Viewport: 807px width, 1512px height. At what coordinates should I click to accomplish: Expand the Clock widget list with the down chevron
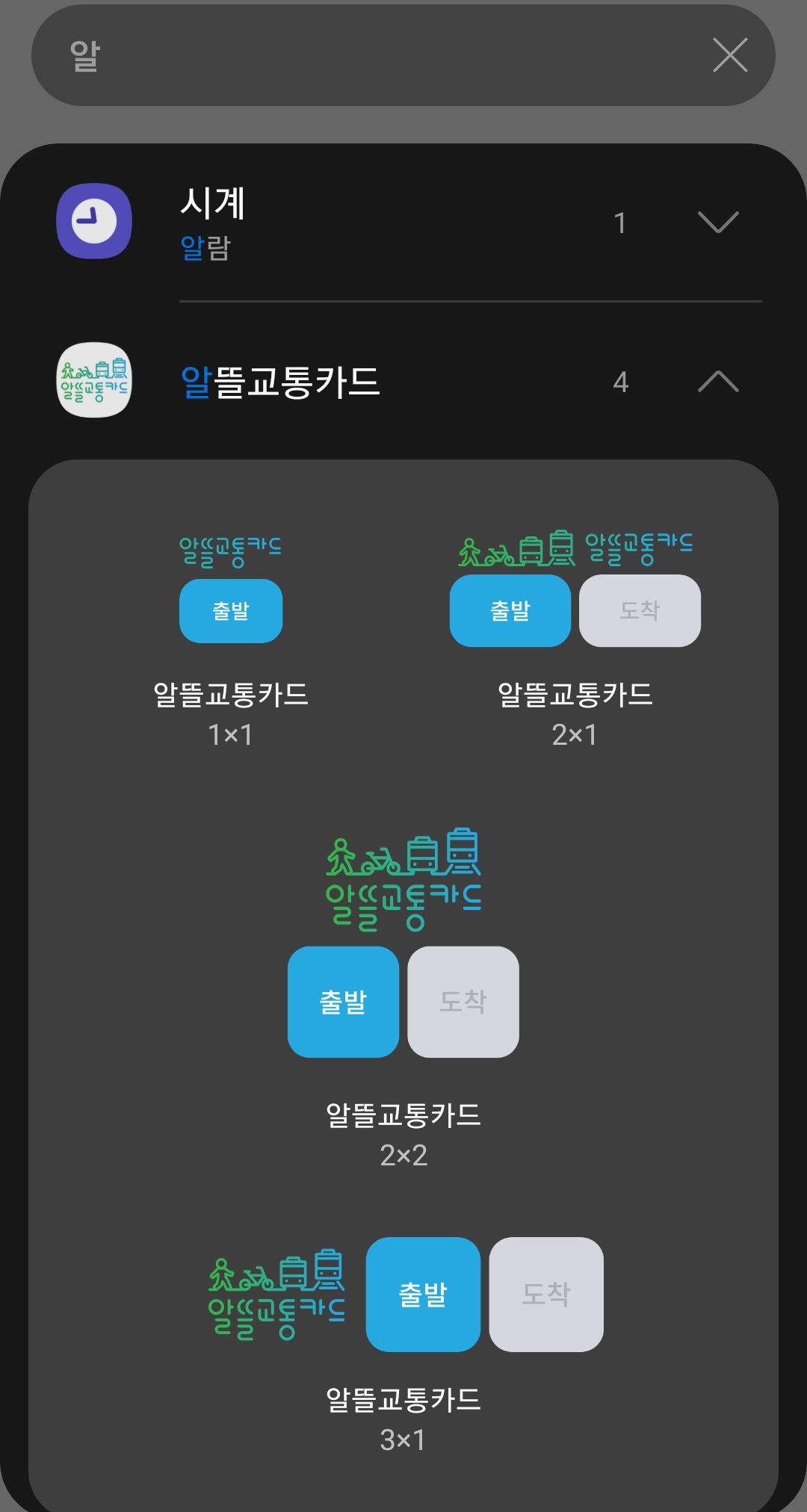717,220
